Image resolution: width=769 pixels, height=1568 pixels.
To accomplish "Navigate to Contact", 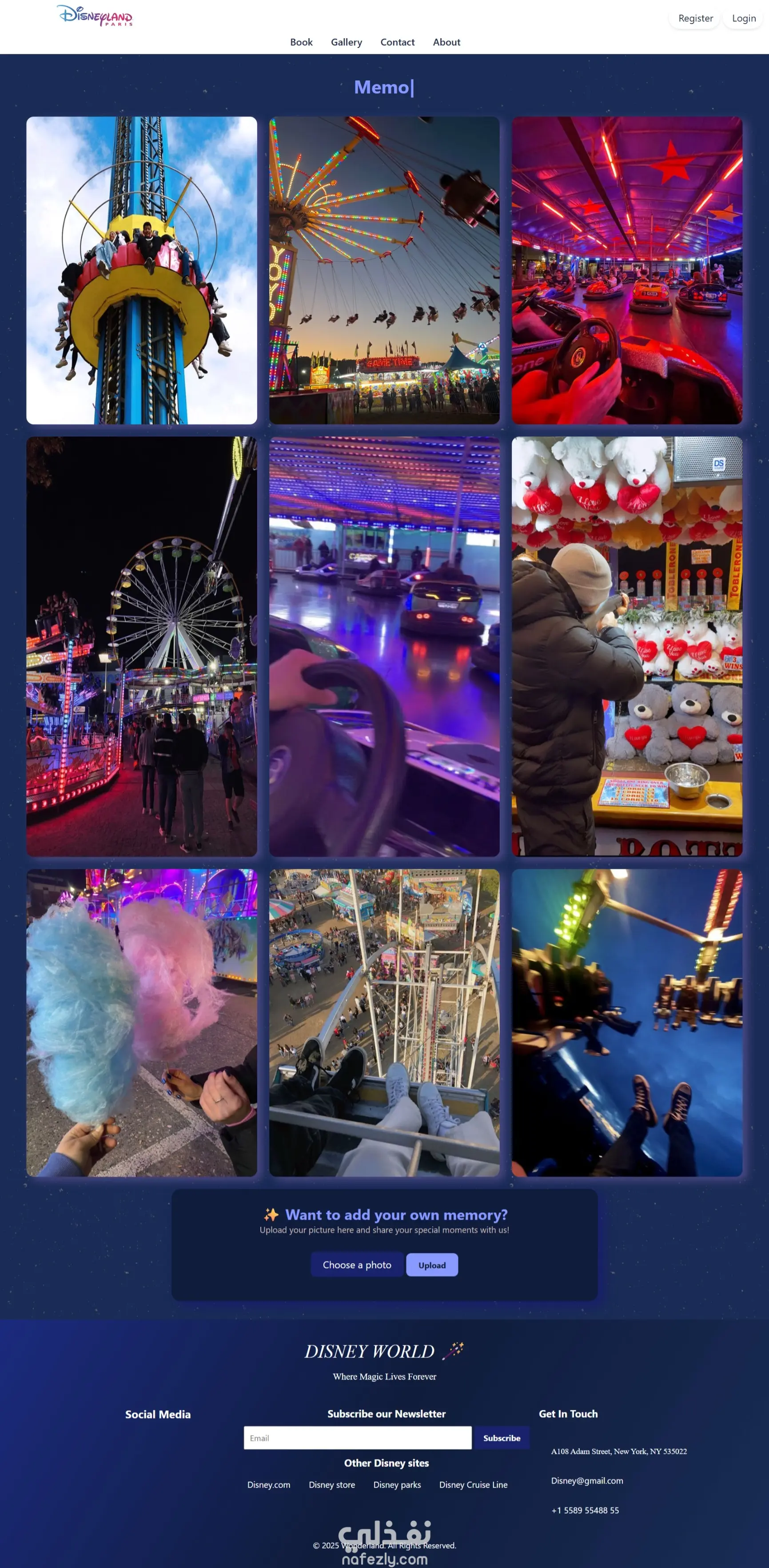I will (397, 42).
